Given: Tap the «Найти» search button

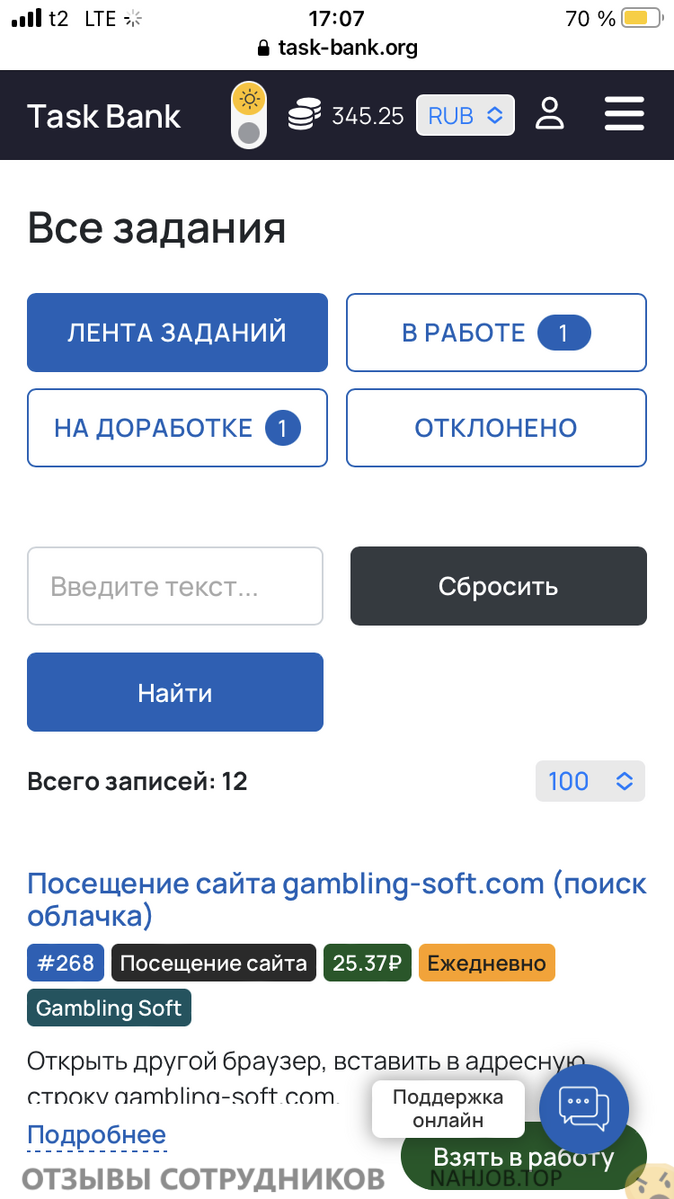Looking at the screenshot, I should point(175,692).
